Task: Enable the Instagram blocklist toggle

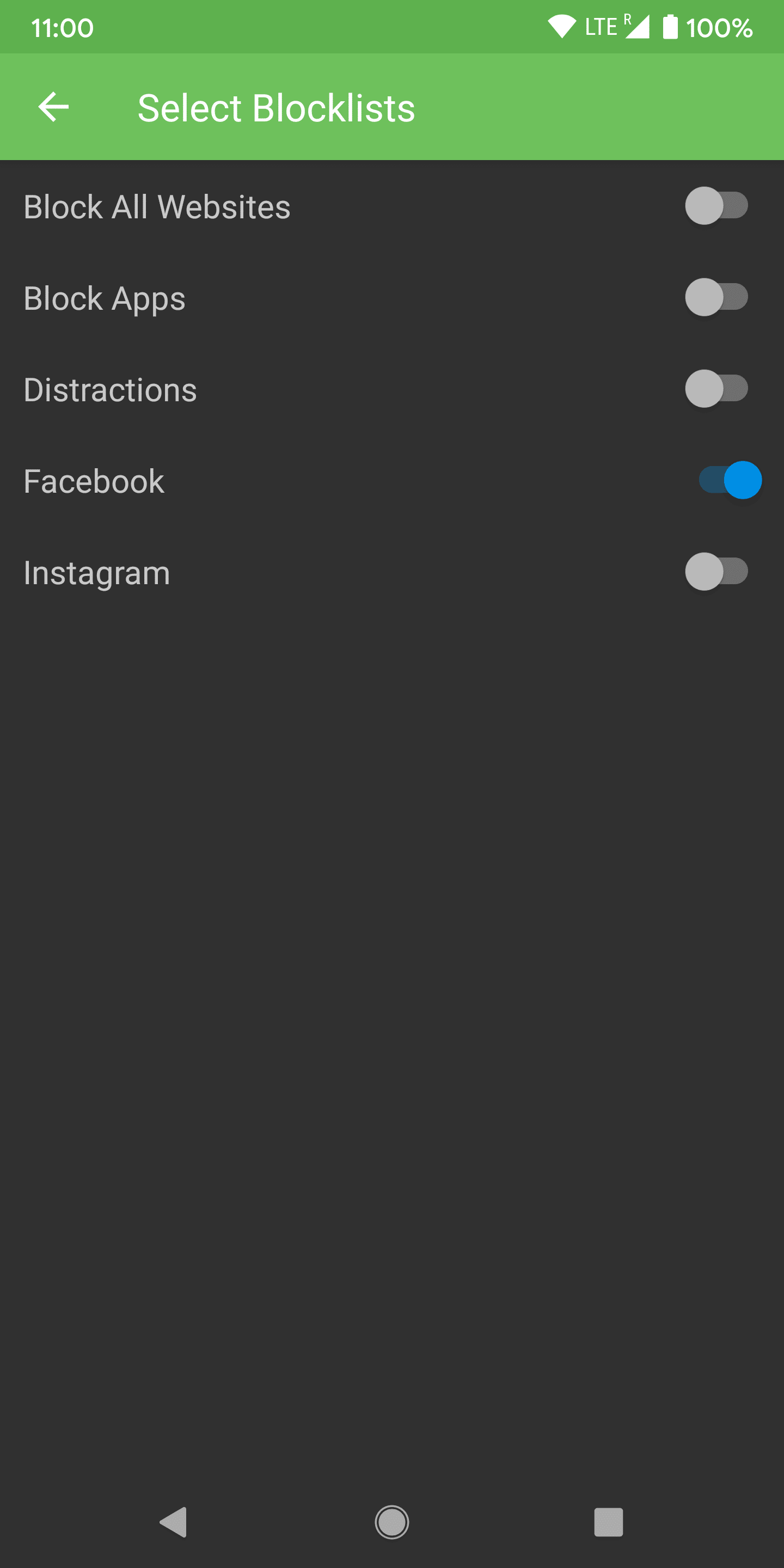Action: pyautogui.click(x=717, y=571)
